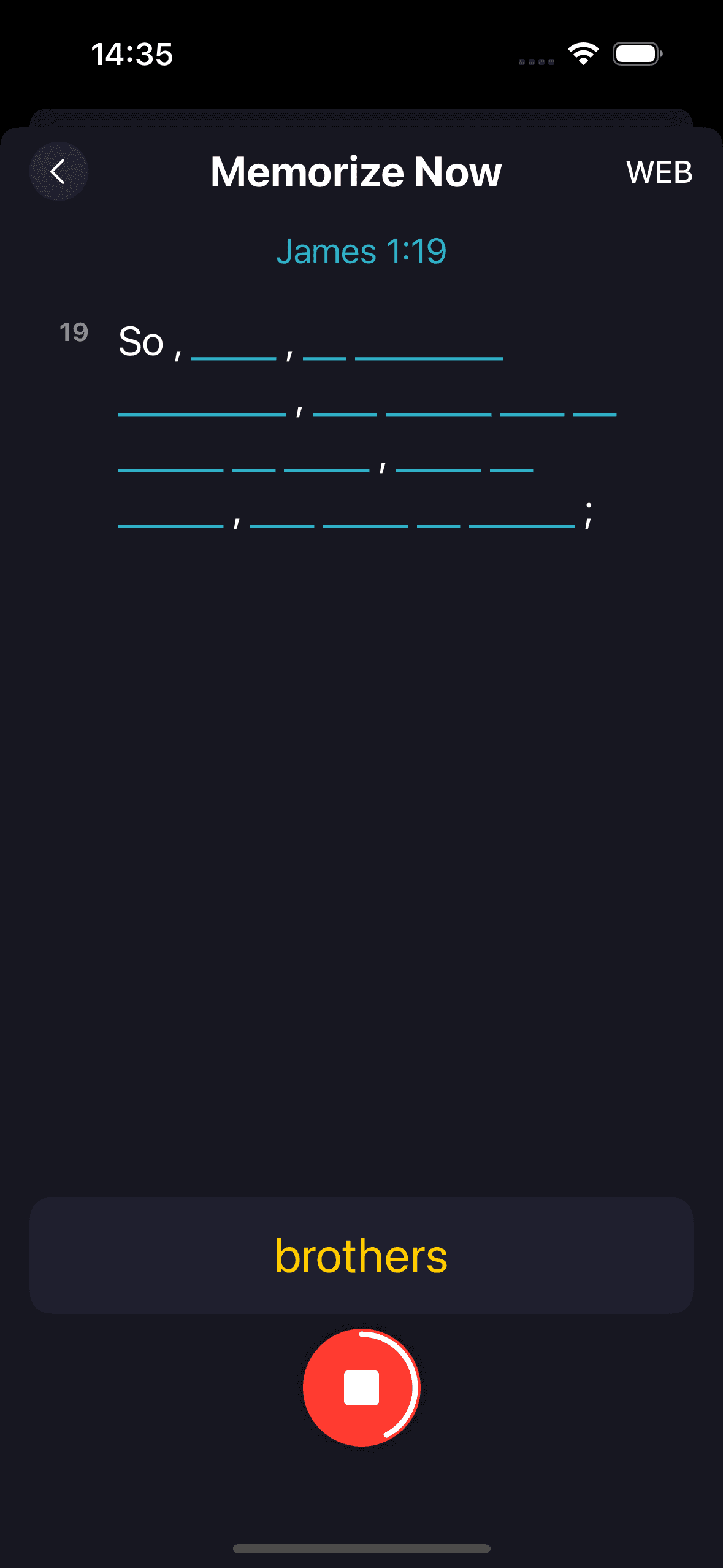Change the WEB Bible translation
The height and width of the screenshot is (1568, 723).
(659, 172)
